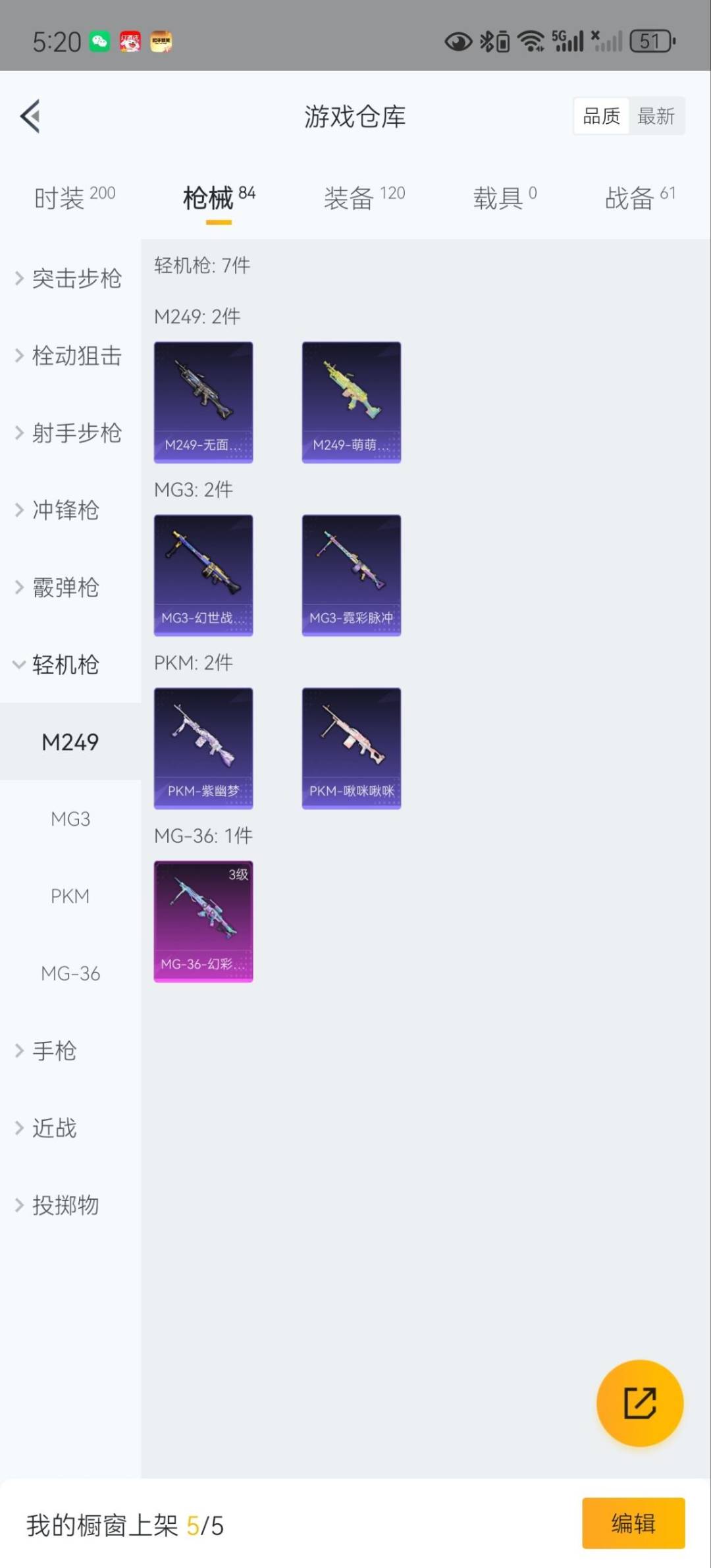The height and width of the screenshot is (1568, 711).
Task: Go back from the 游戏仓库 screen
Action: [31, 117]
